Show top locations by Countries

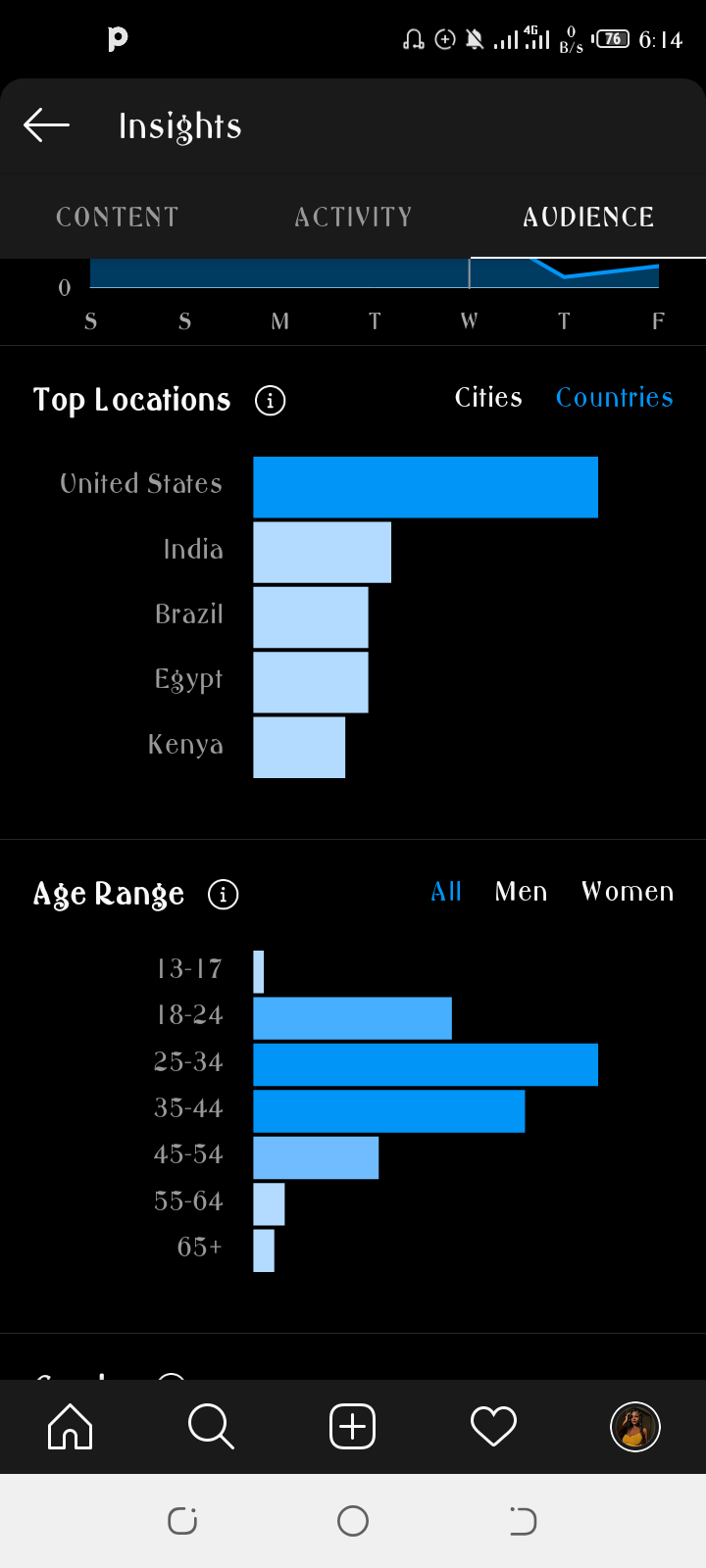(x=615, y=397)
